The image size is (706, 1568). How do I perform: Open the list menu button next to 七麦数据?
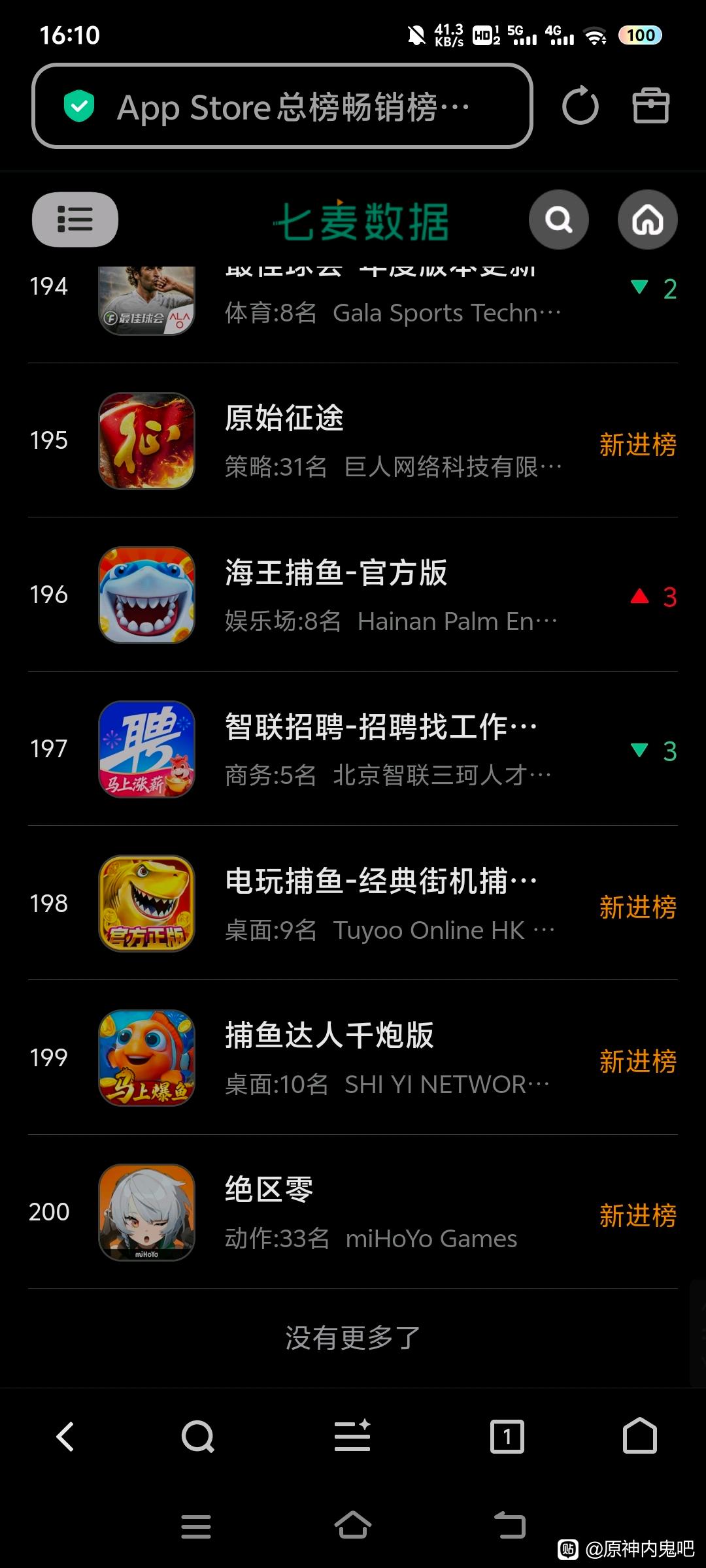pyautogui.click(x=75, y=220)
